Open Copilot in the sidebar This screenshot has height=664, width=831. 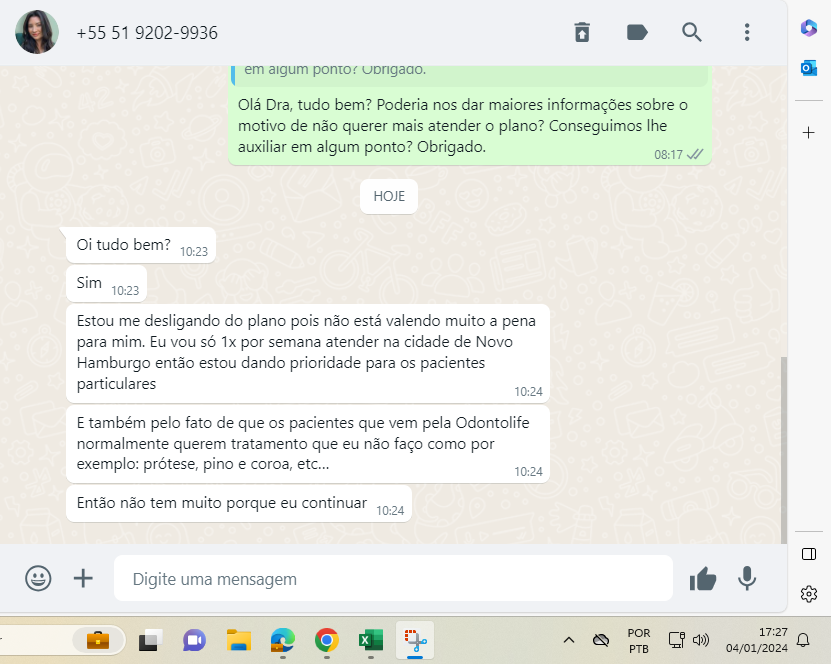809,28
